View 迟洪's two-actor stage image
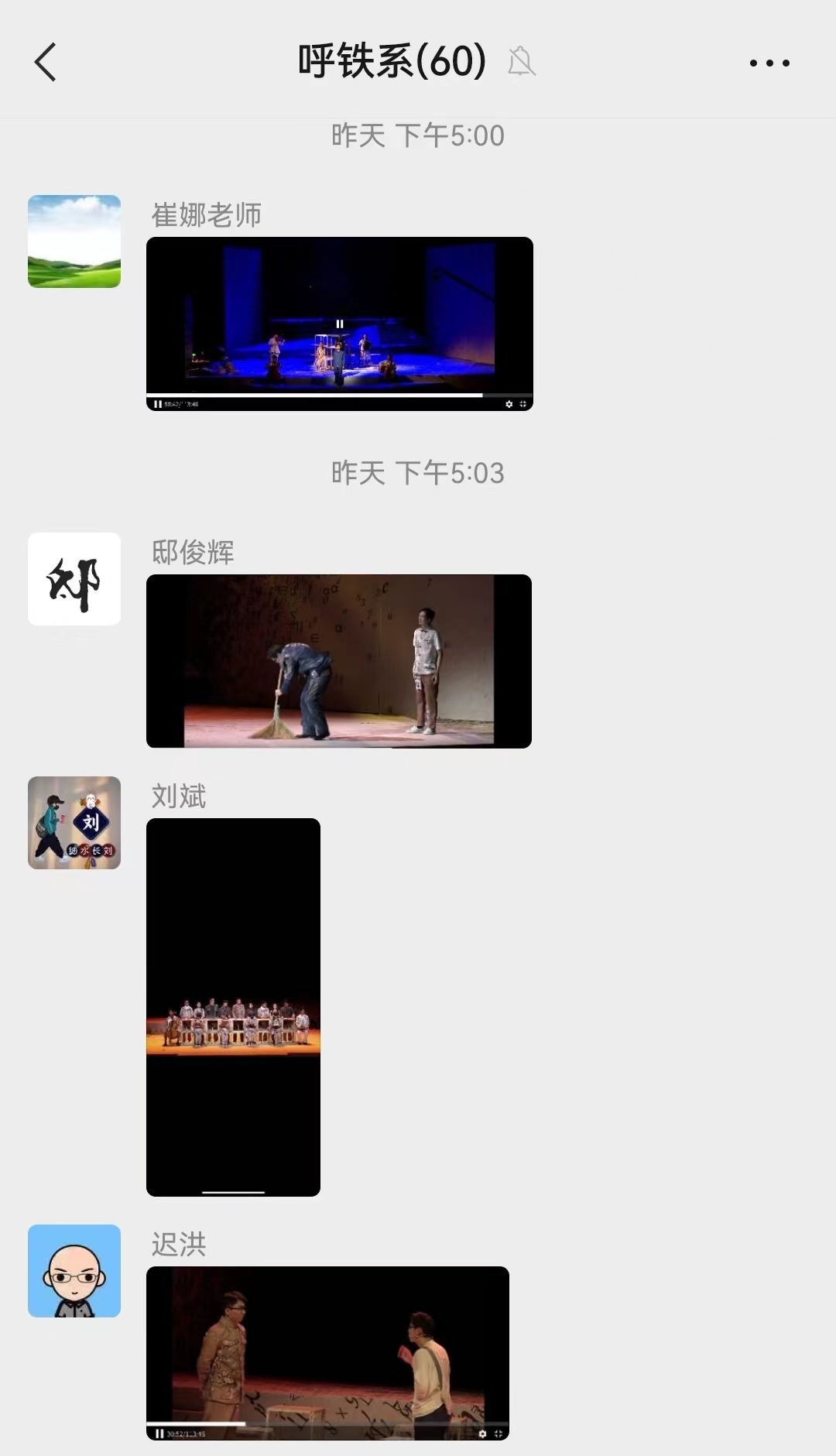836x1456 pixels. click(327, 1353)
